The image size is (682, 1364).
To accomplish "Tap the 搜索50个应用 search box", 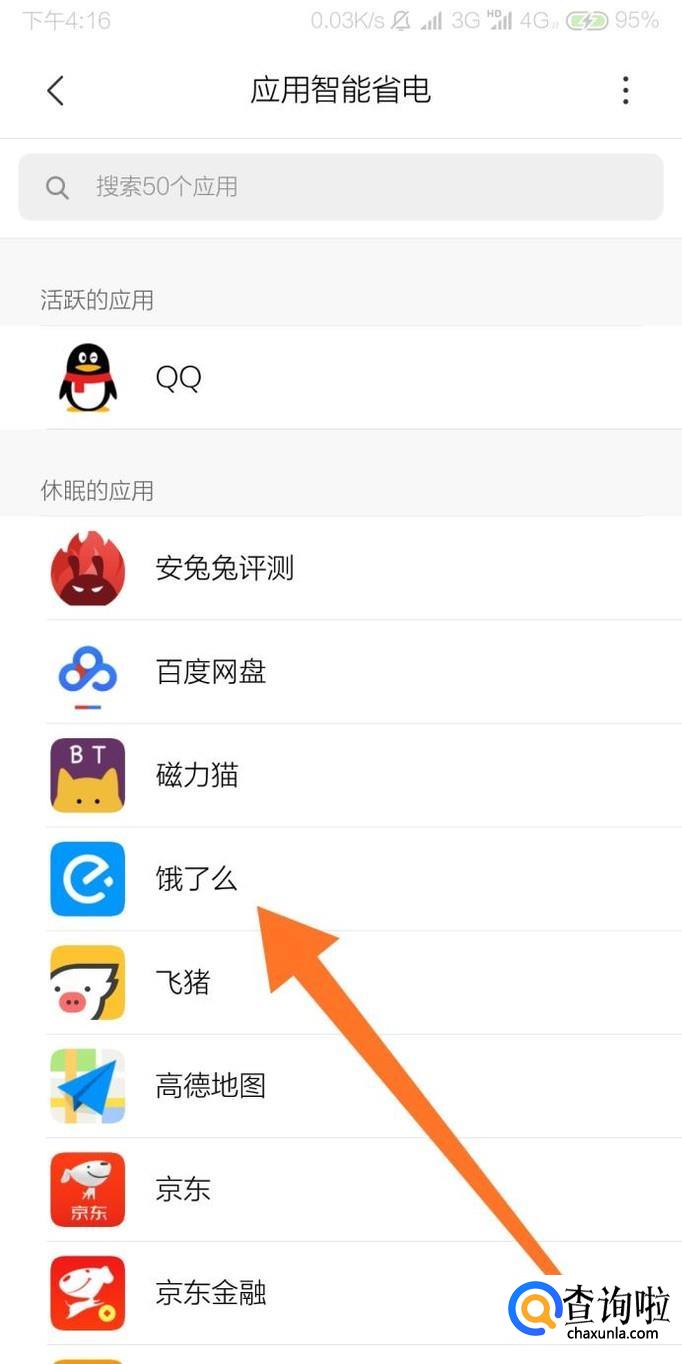I will [340, 187].
